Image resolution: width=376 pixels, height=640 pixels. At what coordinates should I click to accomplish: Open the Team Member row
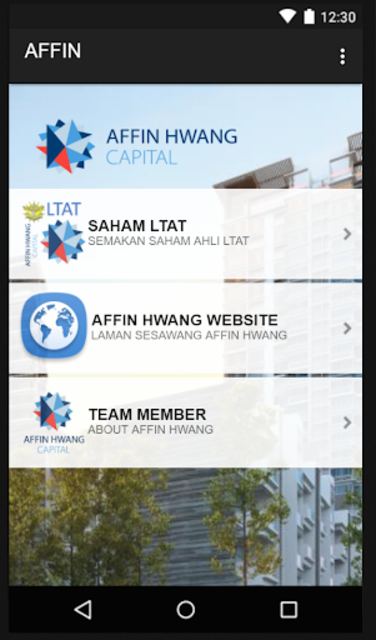[185, 422]
